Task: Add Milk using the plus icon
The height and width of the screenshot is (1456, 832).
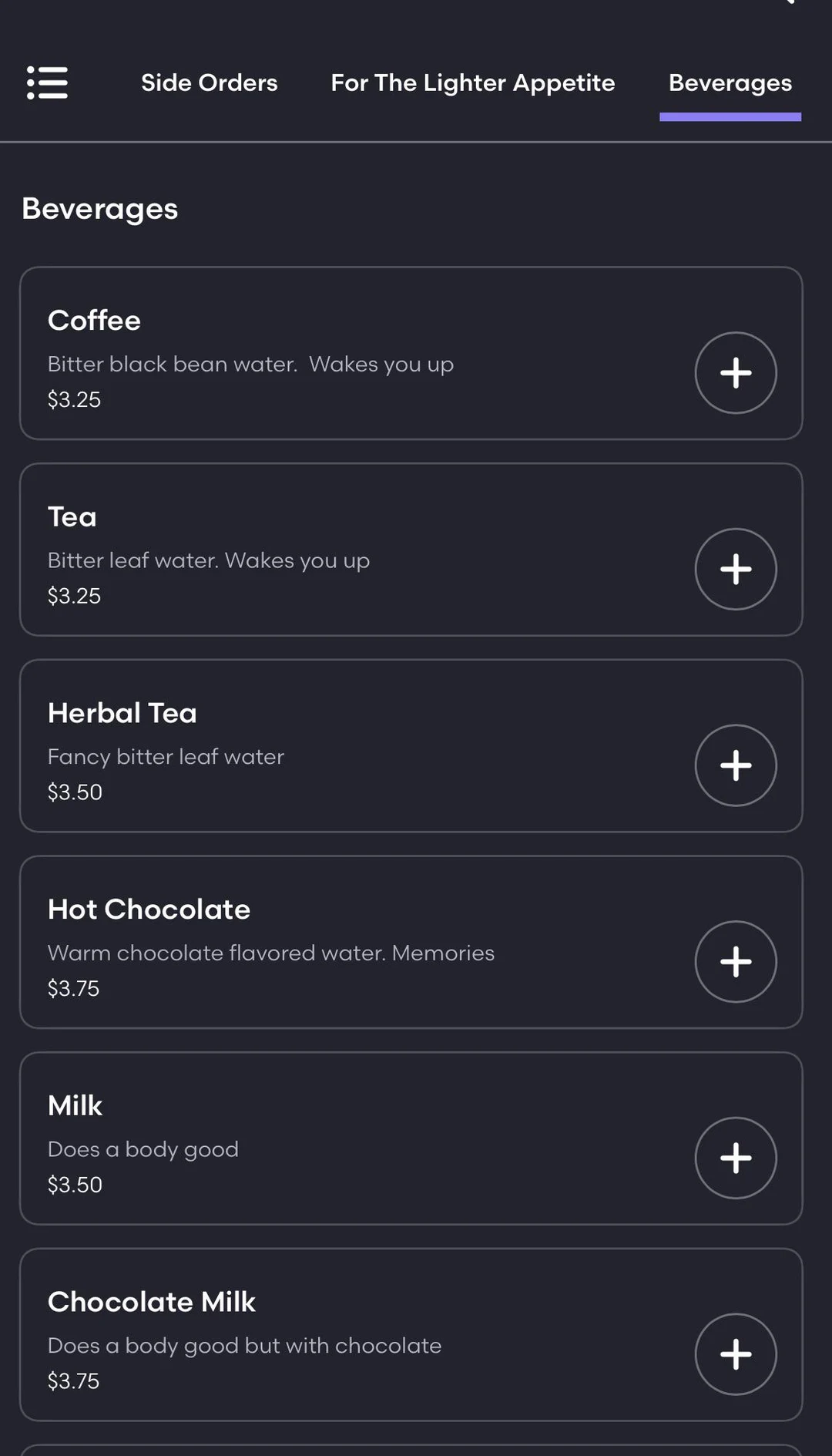Action: (x=736, y=1158)
